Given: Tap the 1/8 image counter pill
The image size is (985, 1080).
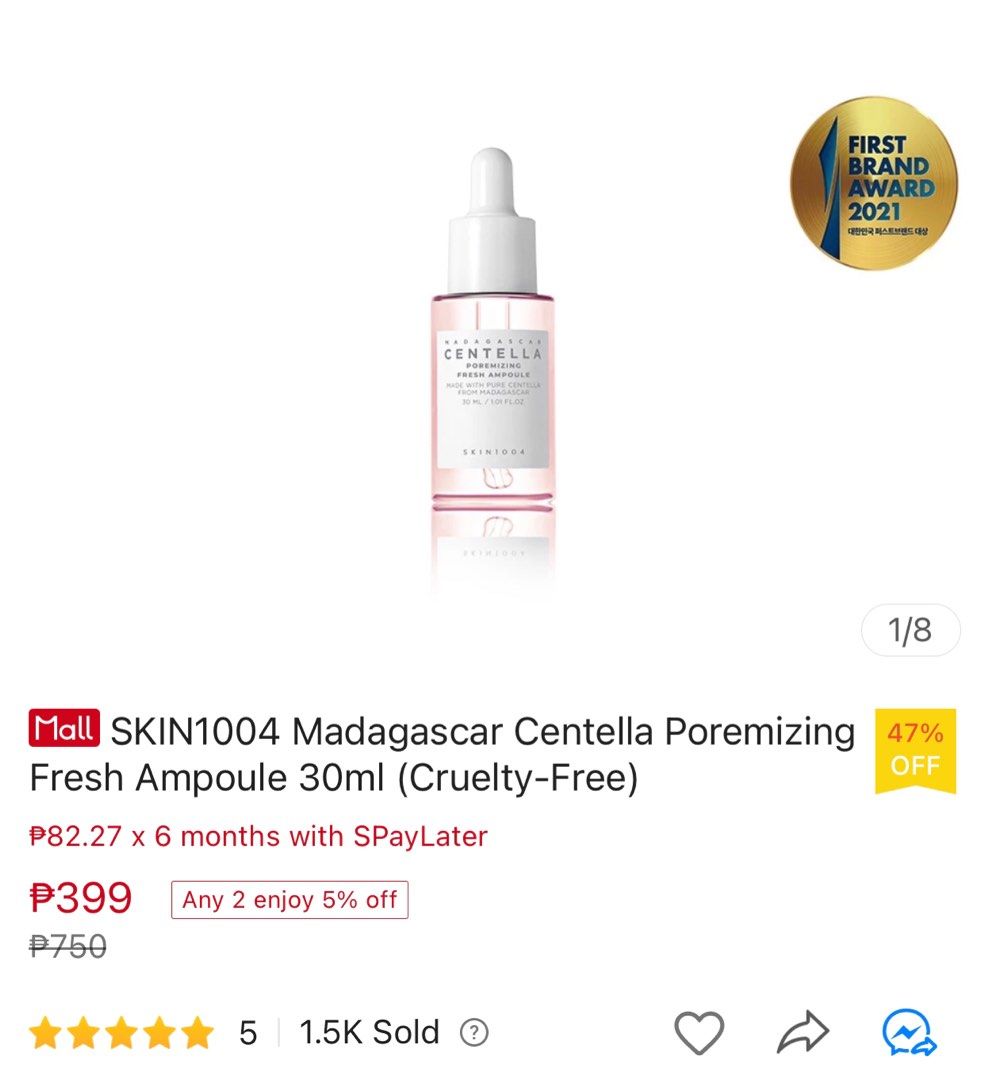Looking at the screenshot, I should [x=911, y=630].
